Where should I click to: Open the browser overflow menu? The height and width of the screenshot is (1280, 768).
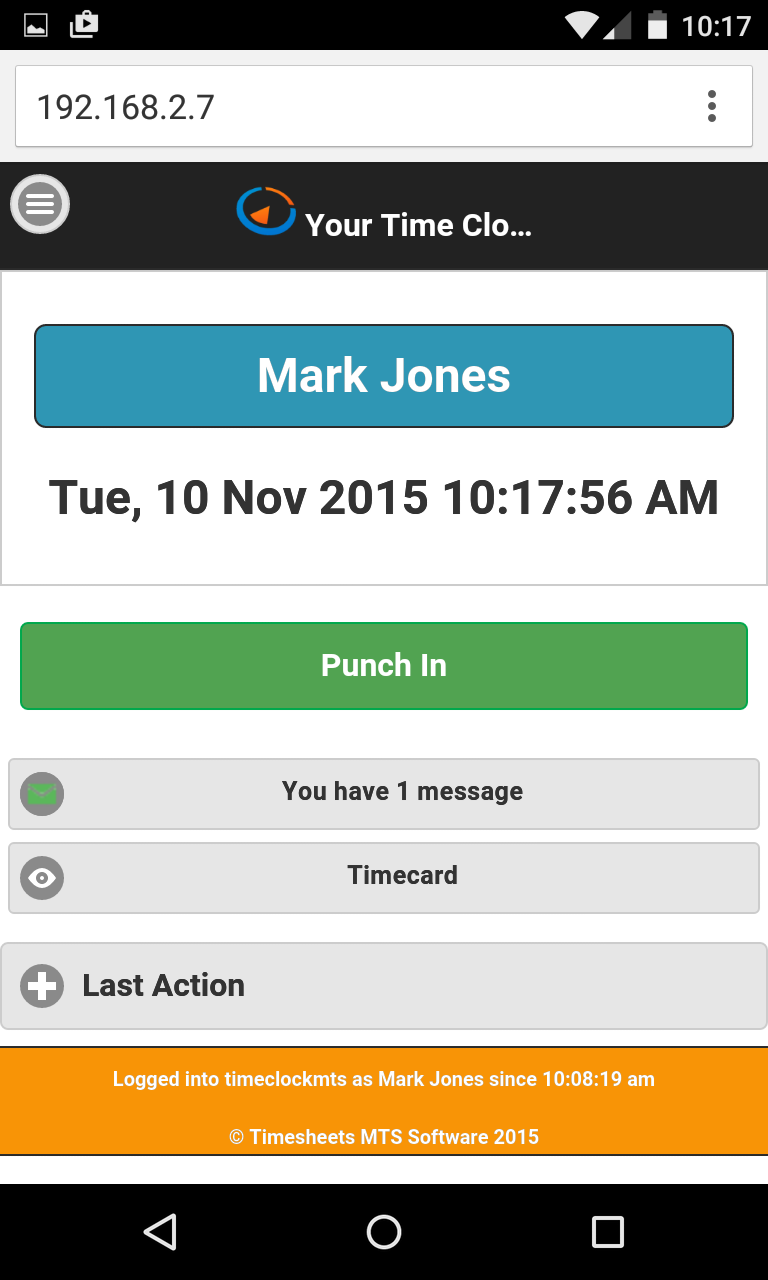tap(712, 106)
